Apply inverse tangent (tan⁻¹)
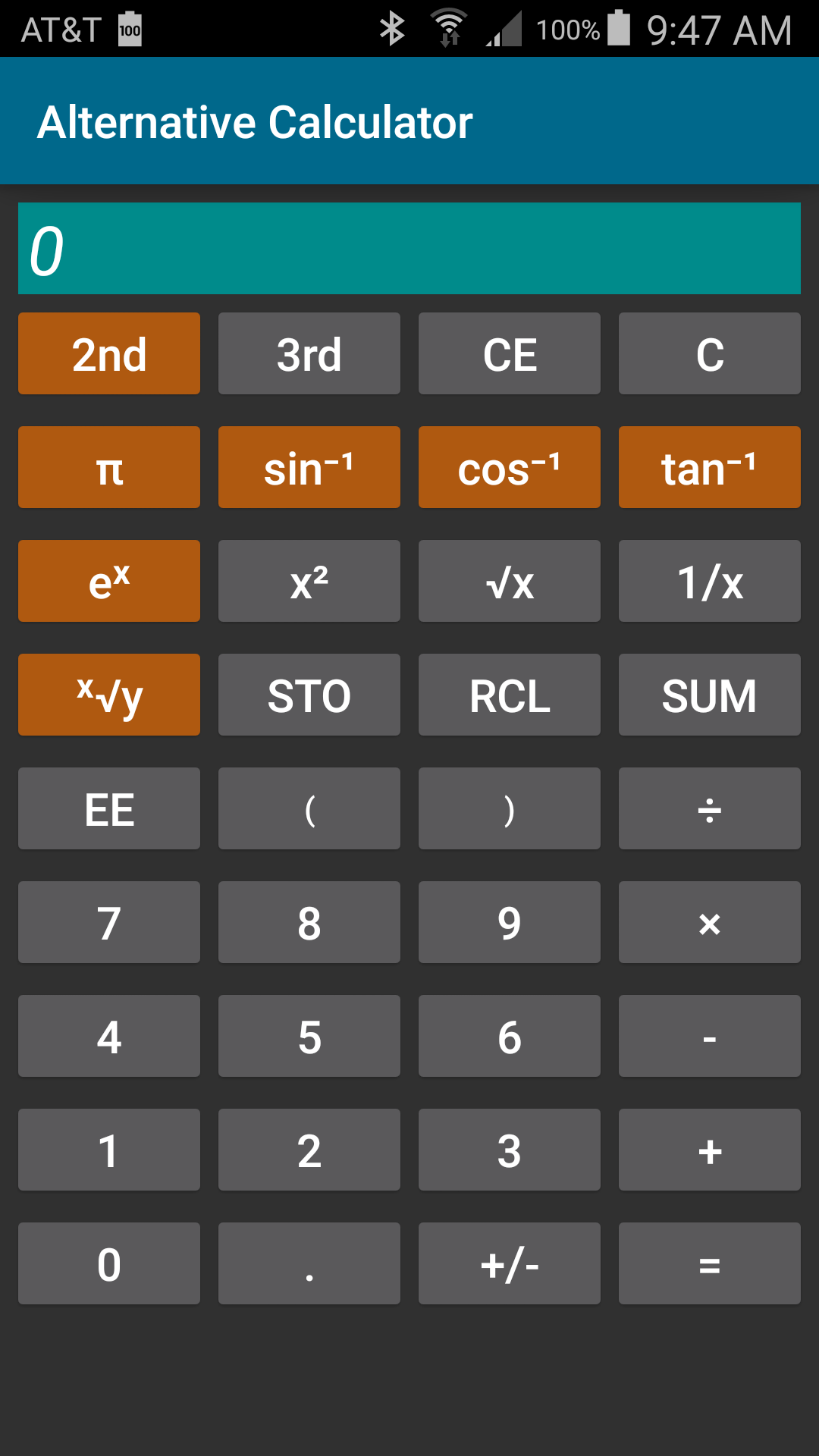Image resolution: width=819 pixels, height=1456 pixels. coord(710,467)
